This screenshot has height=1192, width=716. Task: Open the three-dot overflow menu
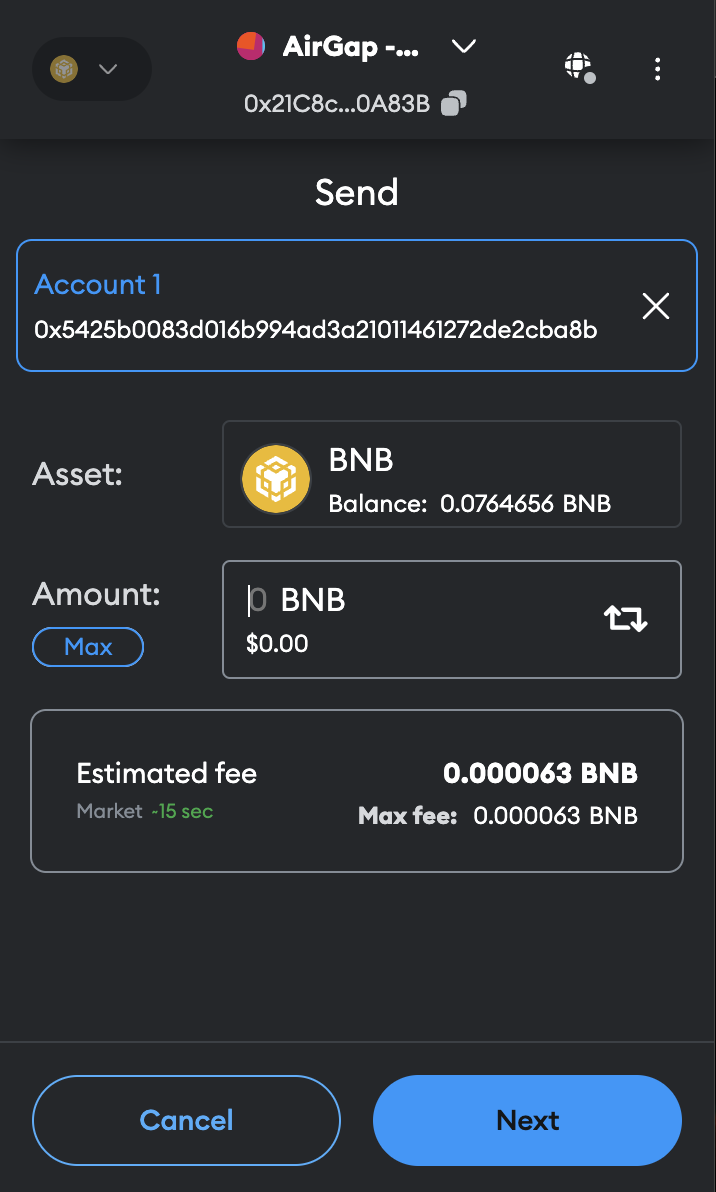pyautogui.click(x=657, y=69)
